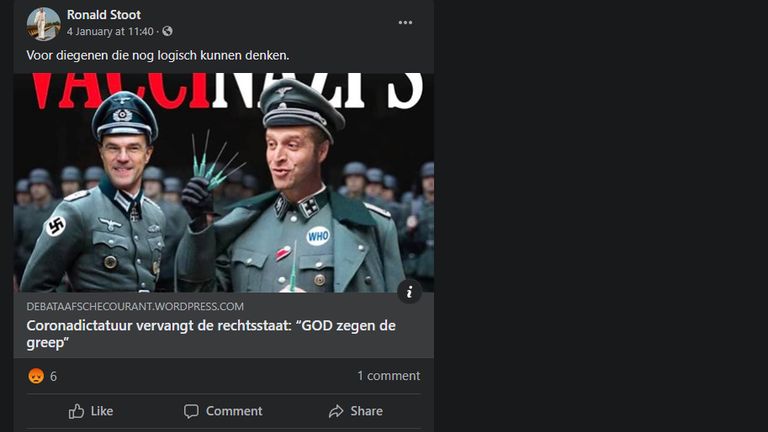This screenshot has width=768, height=432.
Task: Open Ronald Stoot's profile picture
Action: pyautogui.click(x=43, y=23)
